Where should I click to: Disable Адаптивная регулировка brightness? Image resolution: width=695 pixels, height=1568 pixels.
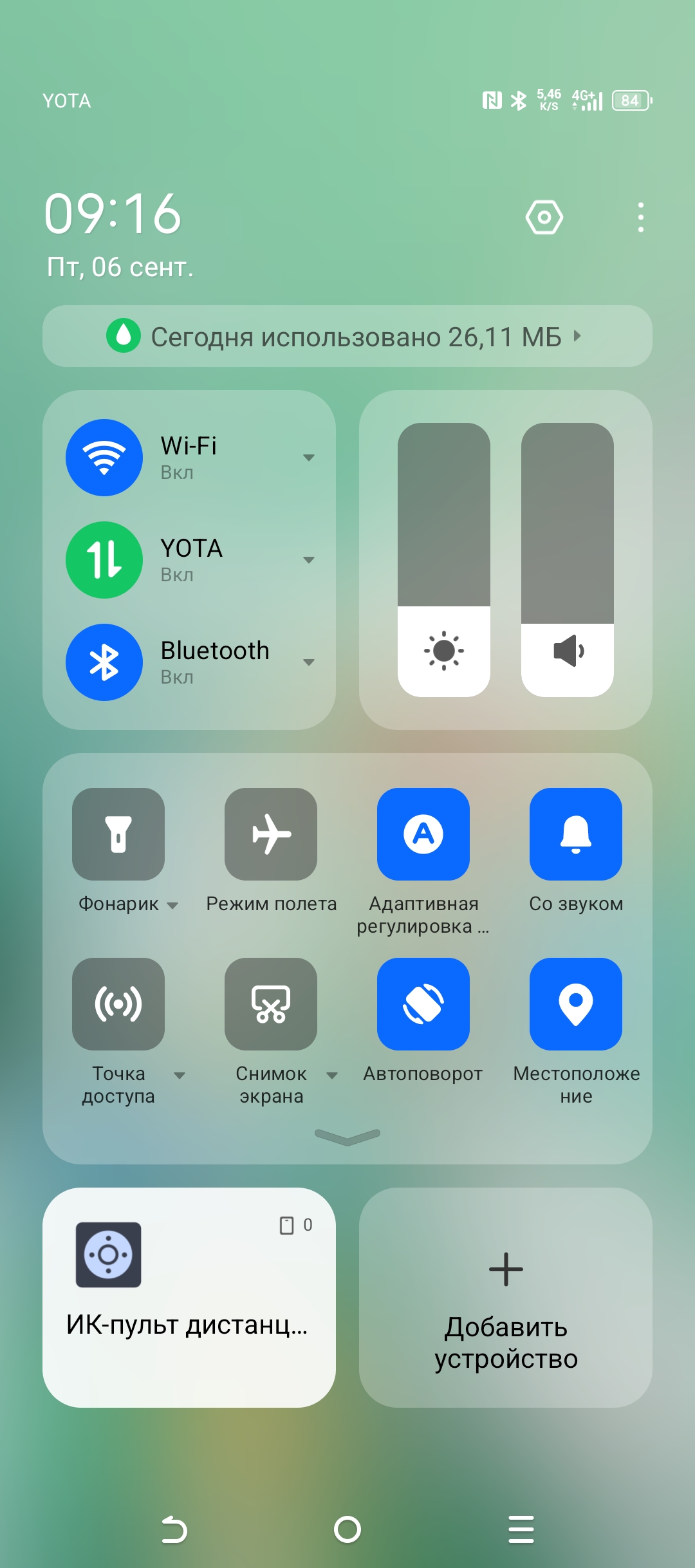click(423, 834)
